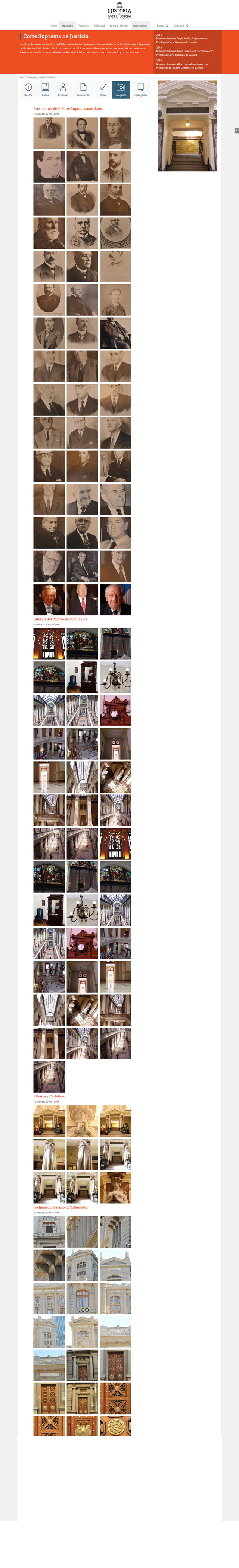Switch to the Bibliografía tab
Viewport: 239px width, 1568px height.
coord(140,89)
